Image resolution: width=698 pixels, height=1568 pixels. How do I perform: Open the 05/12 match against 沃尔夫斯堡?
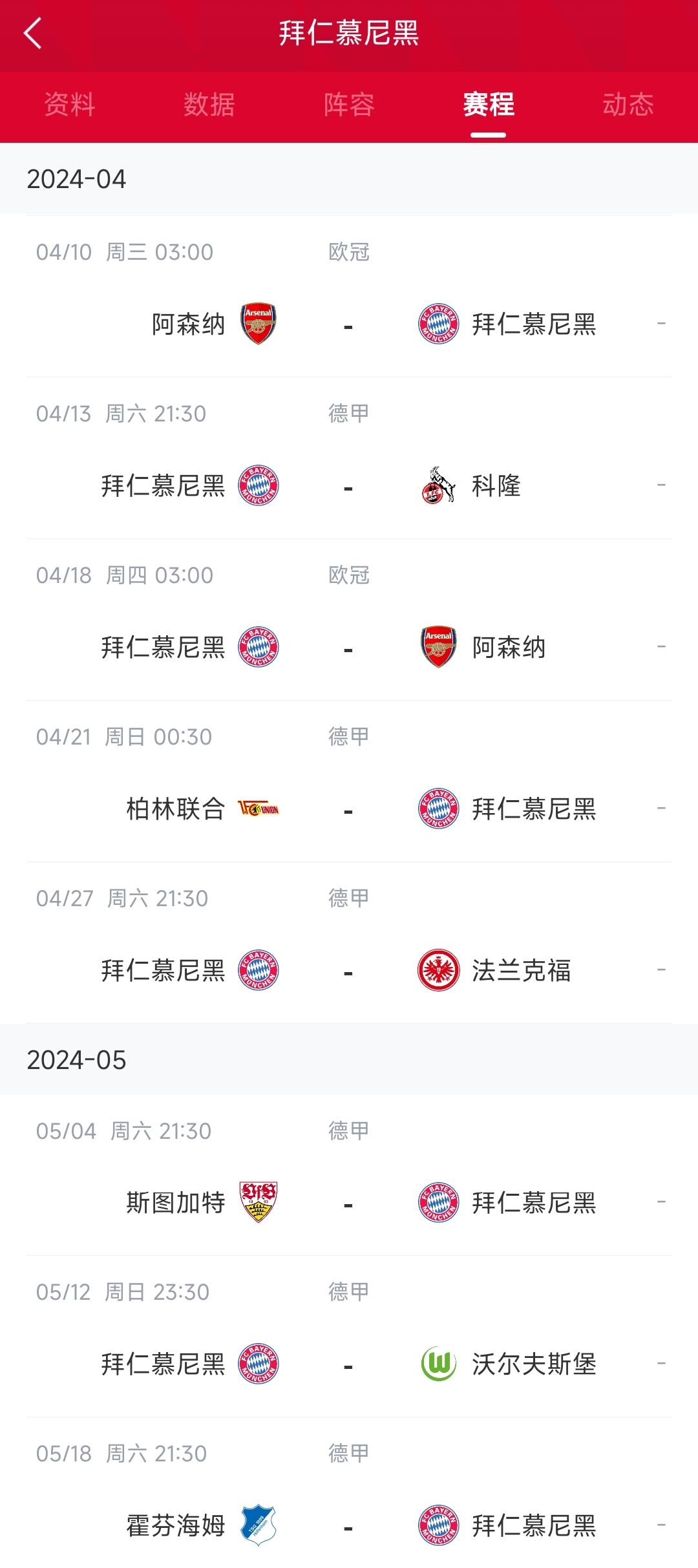pyautogui.click(x=349, y=1337)
